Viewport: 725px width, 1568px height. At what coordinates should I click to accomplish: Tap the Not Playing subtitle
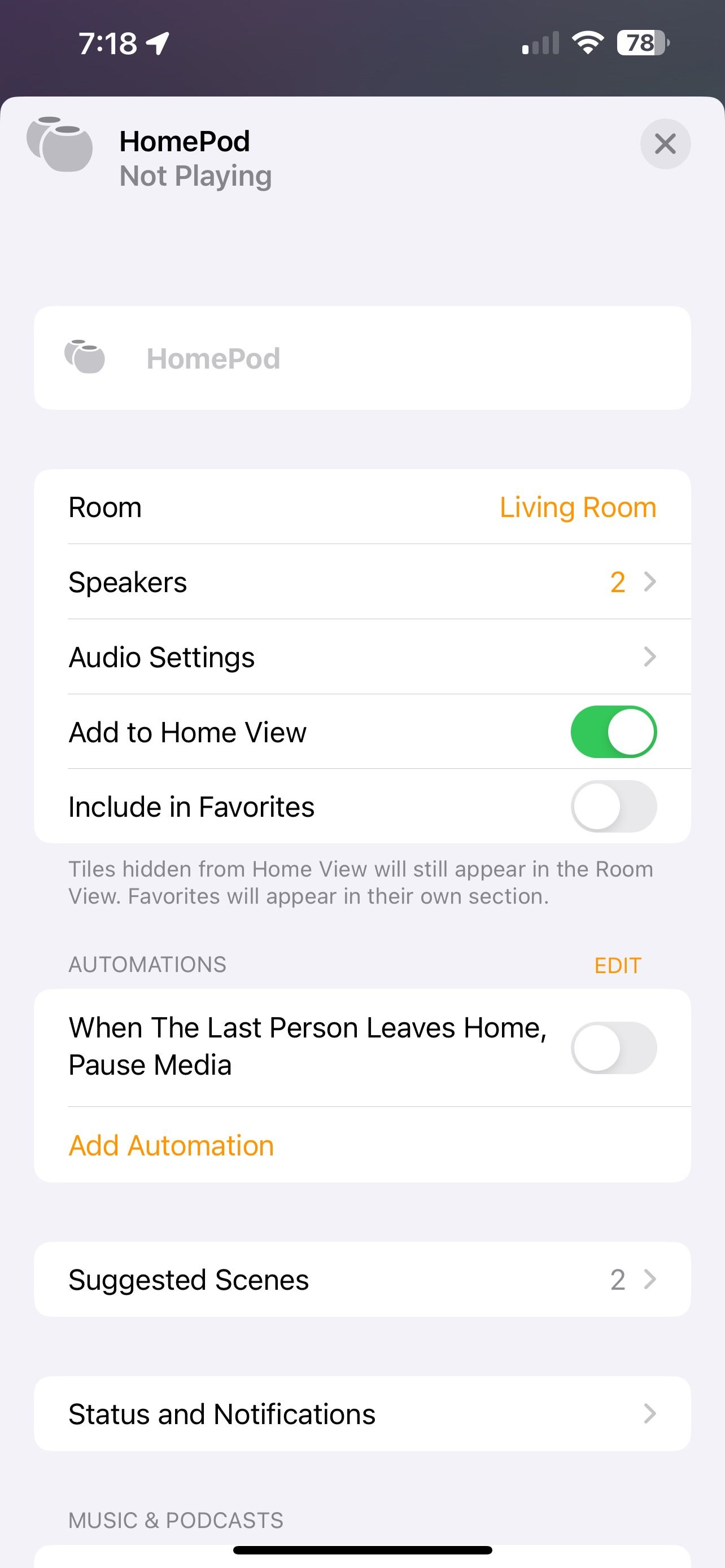(195, 176)
